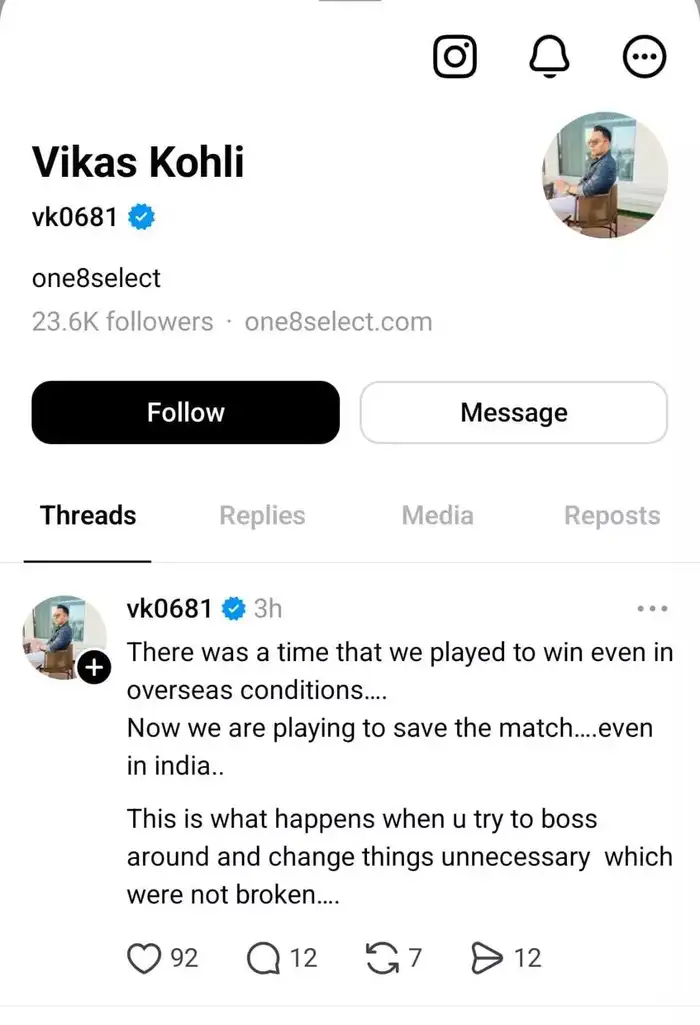Switch to the Media tab
Viewport: 700px width, 1025px height.
437,516
